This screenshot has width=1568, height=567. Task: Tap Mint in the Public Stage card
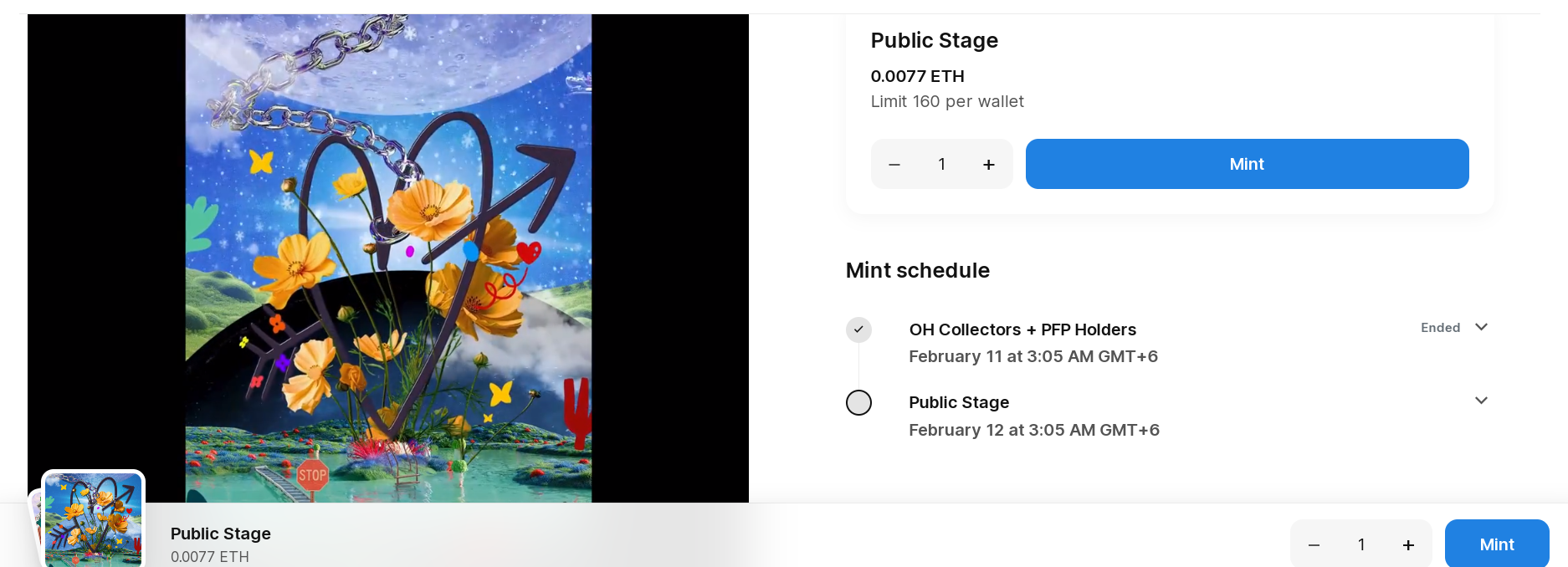1247,164
